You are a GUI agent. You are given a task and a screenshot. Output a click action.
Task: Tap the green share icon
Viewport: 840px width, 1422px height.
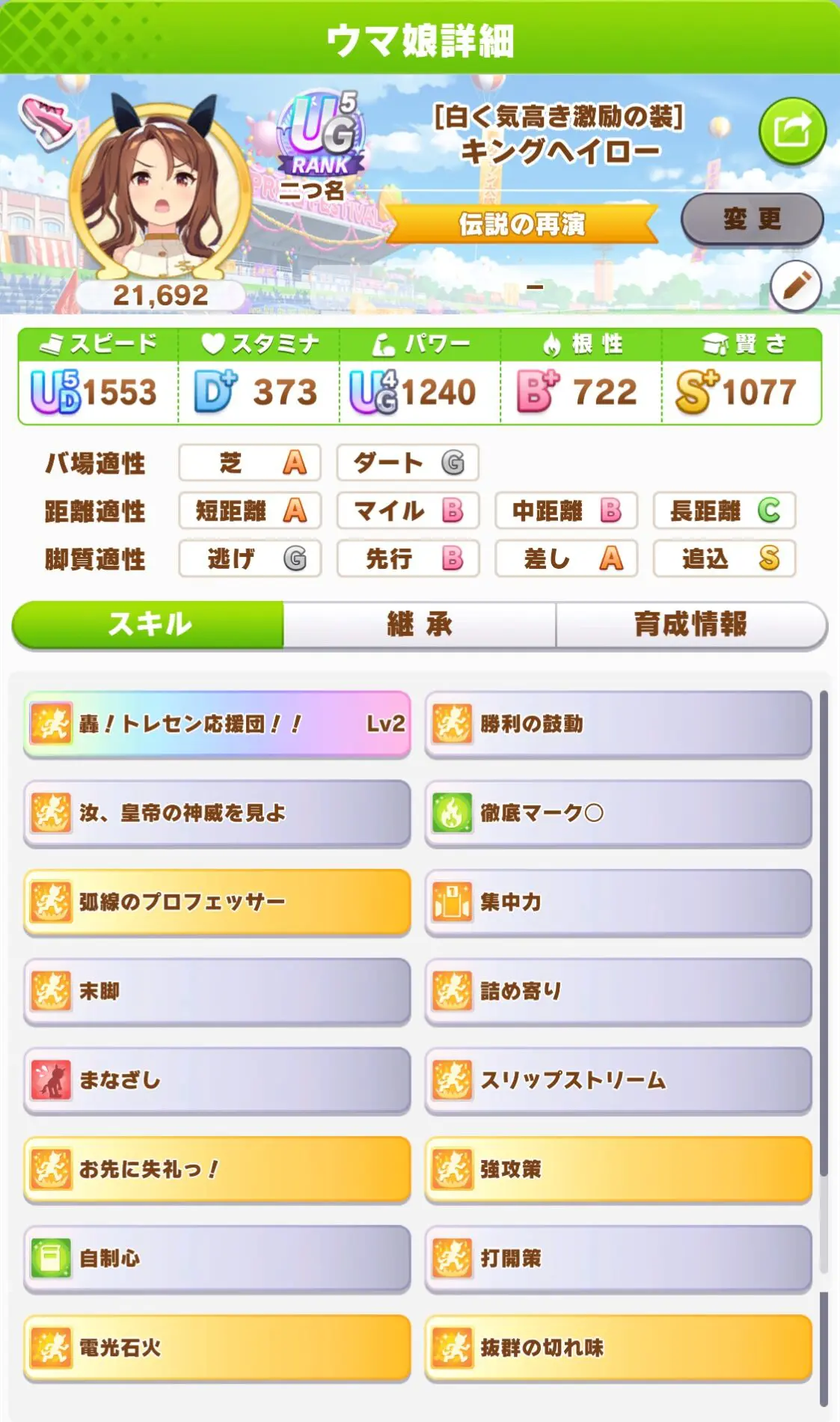(x=792, y=132)
